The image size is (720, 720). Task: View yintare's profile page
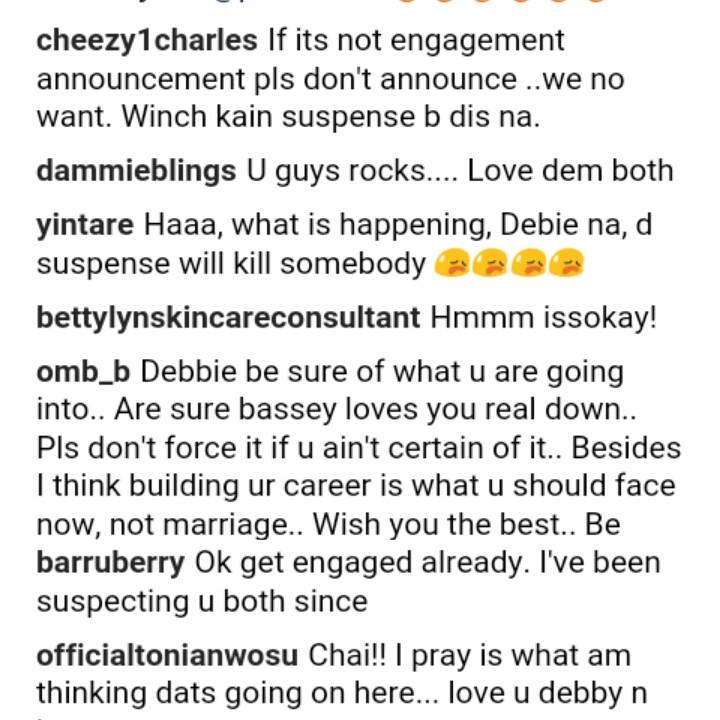point(84,225)
